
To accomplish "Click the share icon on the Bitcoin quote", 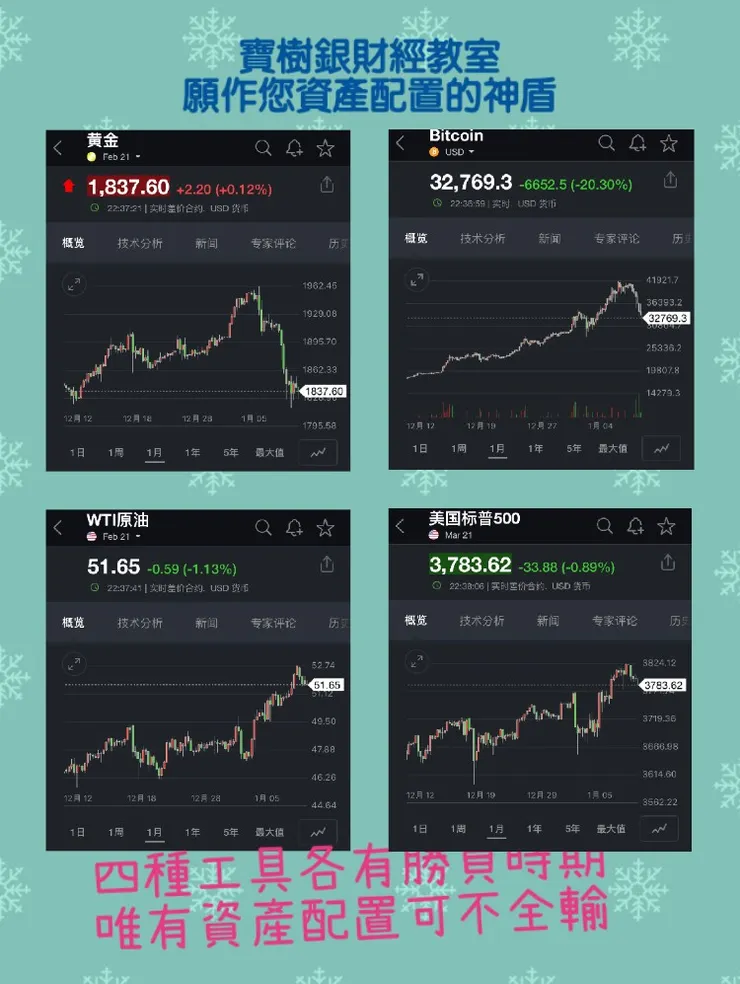I will [669, 180].
